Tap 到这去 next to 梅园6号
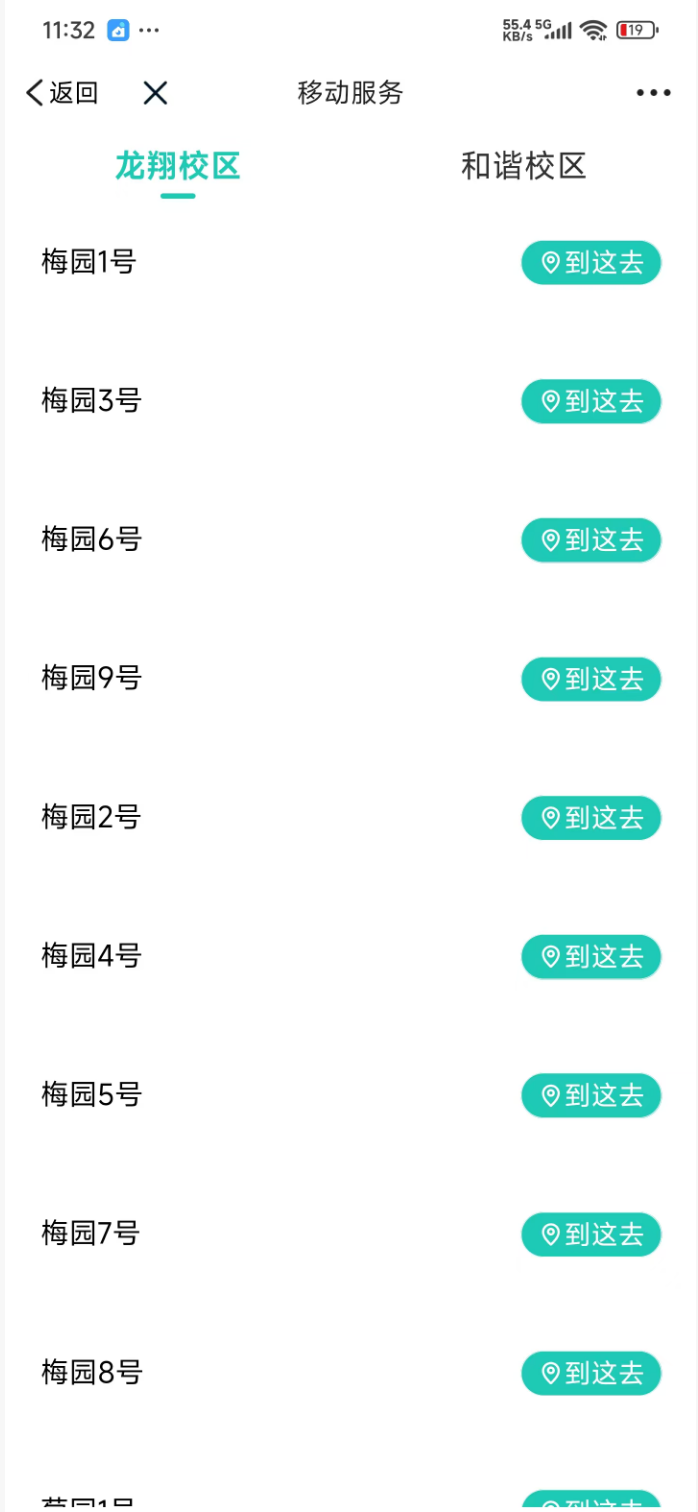The image size is (698, 1512). coord(591,540)
